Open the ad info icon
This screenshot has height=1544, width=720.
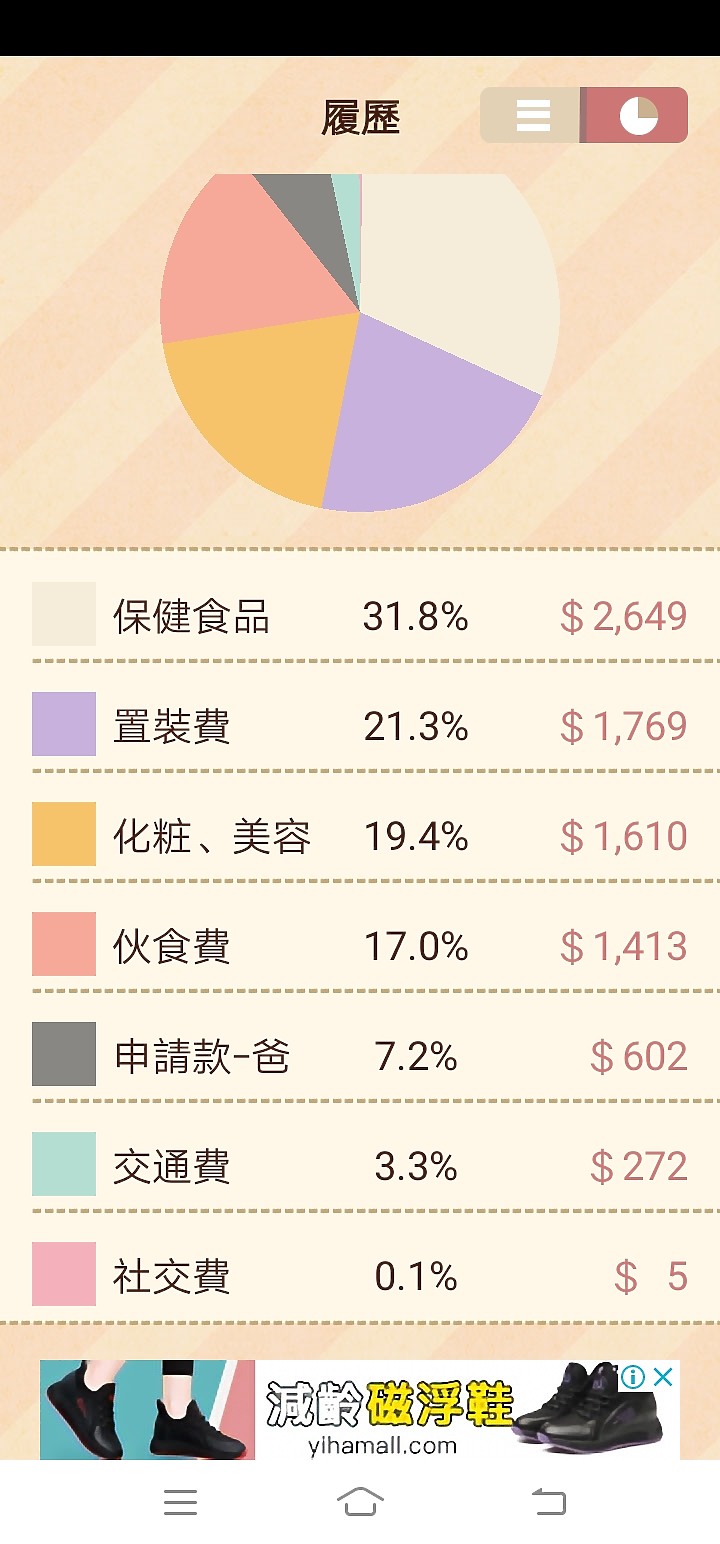point(633,1377)
